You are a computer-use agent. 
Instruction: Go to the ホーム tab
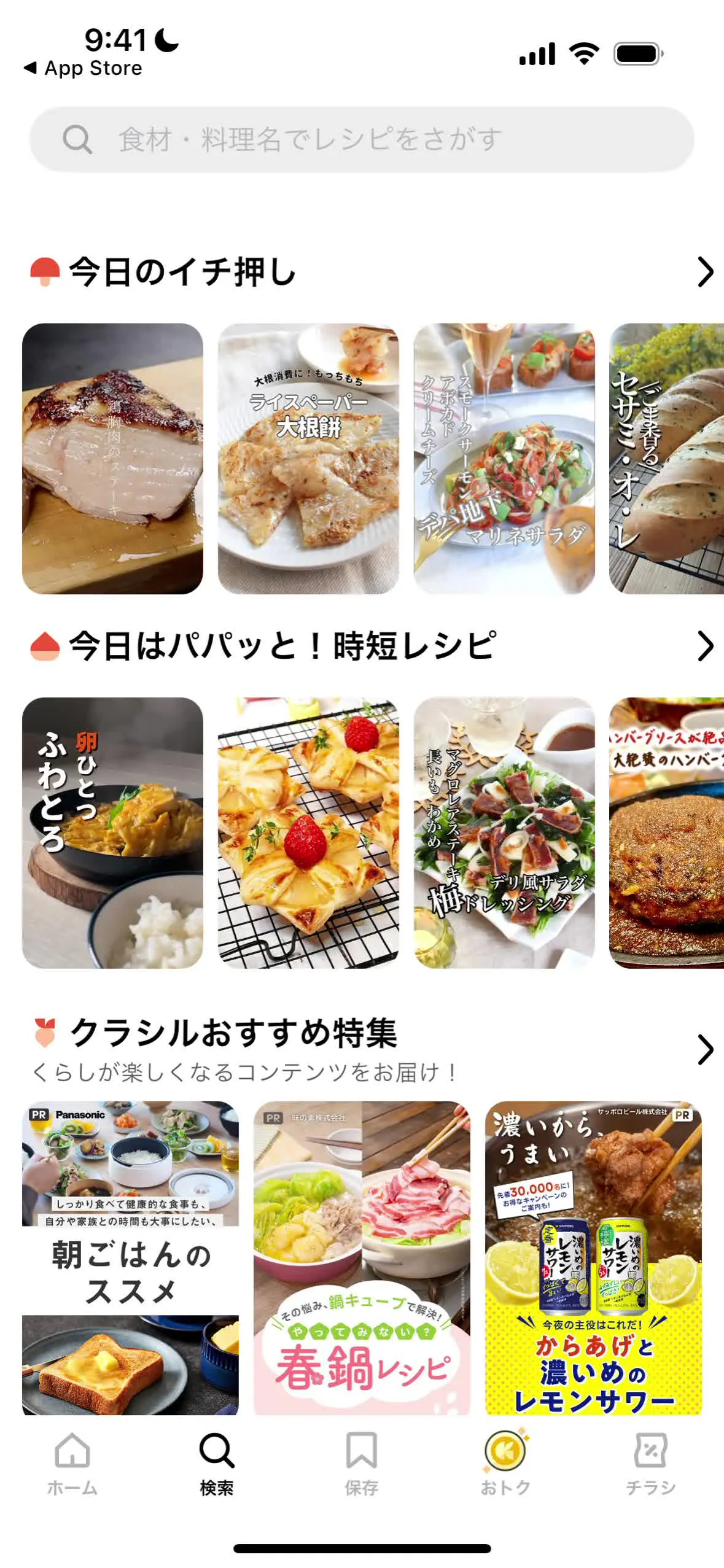pos(72,1463)
